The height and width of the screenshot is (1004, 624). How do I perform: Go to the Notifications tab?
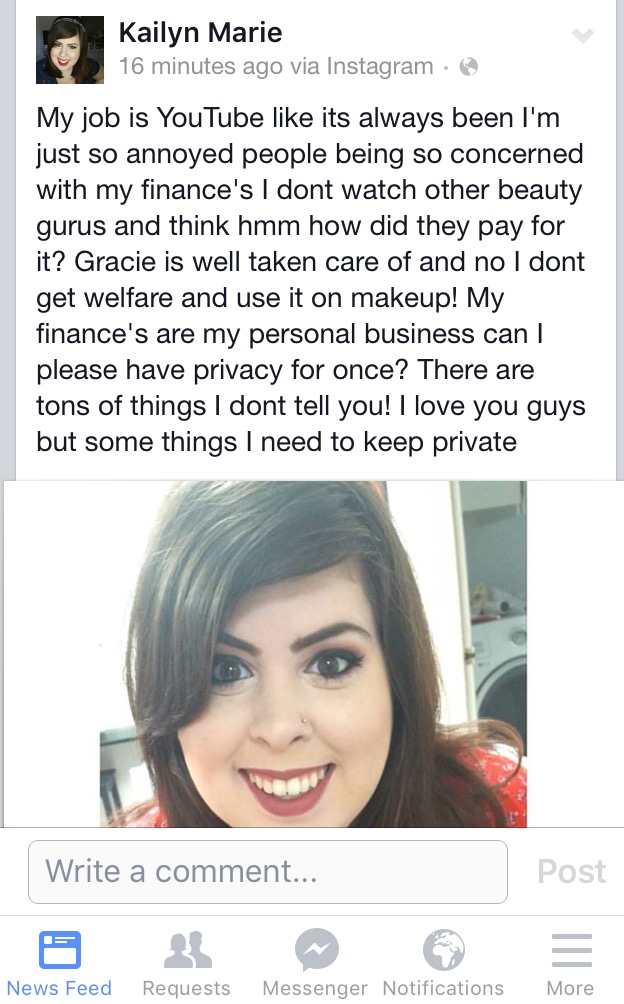pos(444,963)
